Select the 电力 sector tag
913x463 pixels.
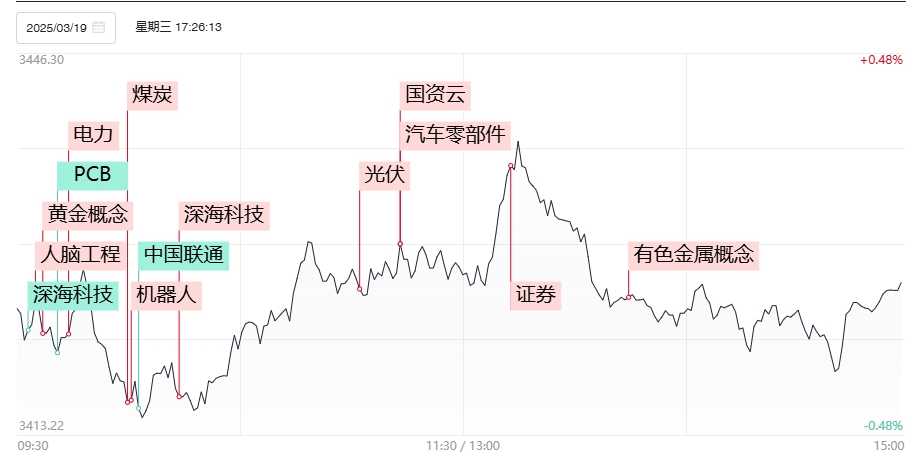[93, 135]
